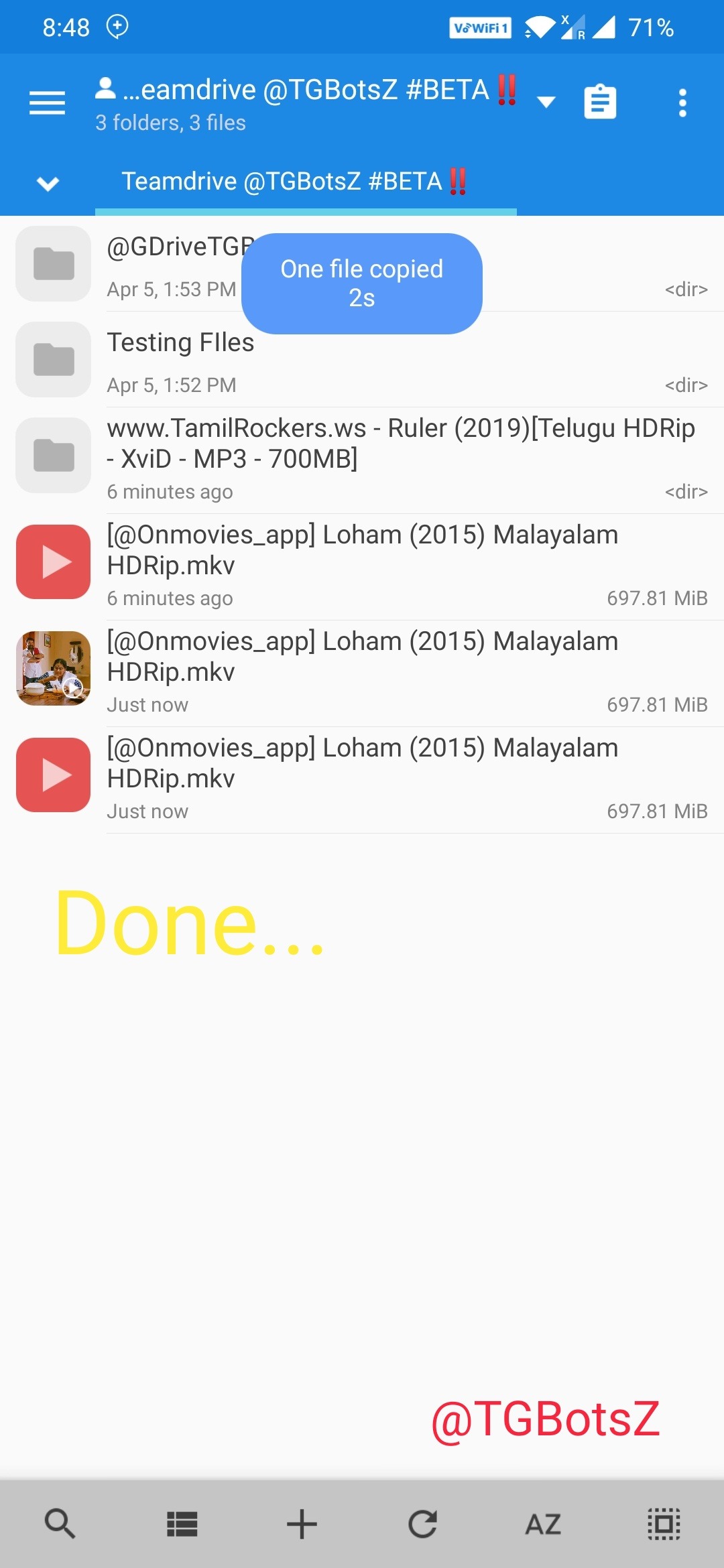
Task: Tap the select-all icon in the bottom bar
Action: (x=664, y=1524)
